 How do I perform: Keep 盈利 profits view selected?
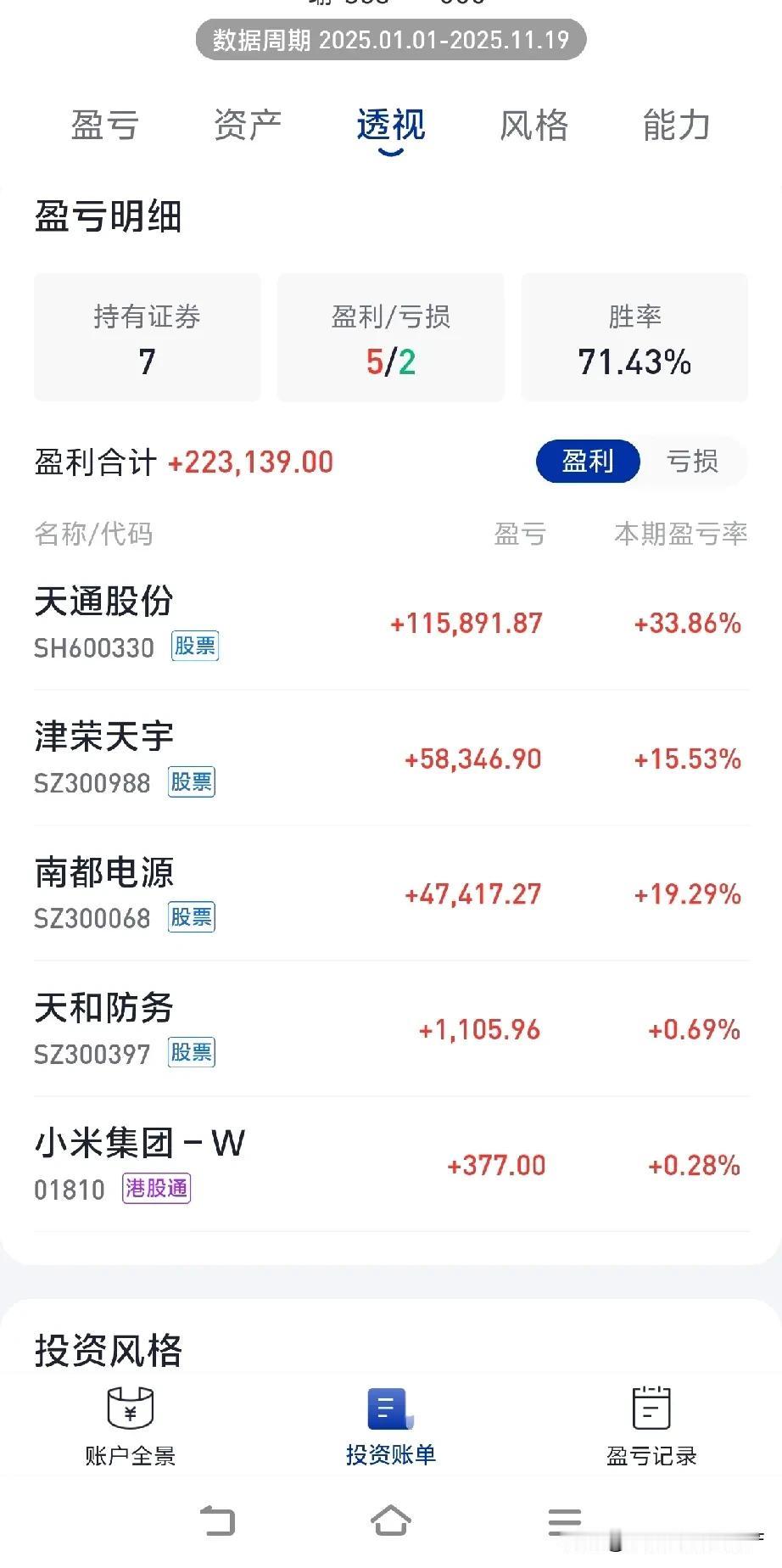pos(587,462)
